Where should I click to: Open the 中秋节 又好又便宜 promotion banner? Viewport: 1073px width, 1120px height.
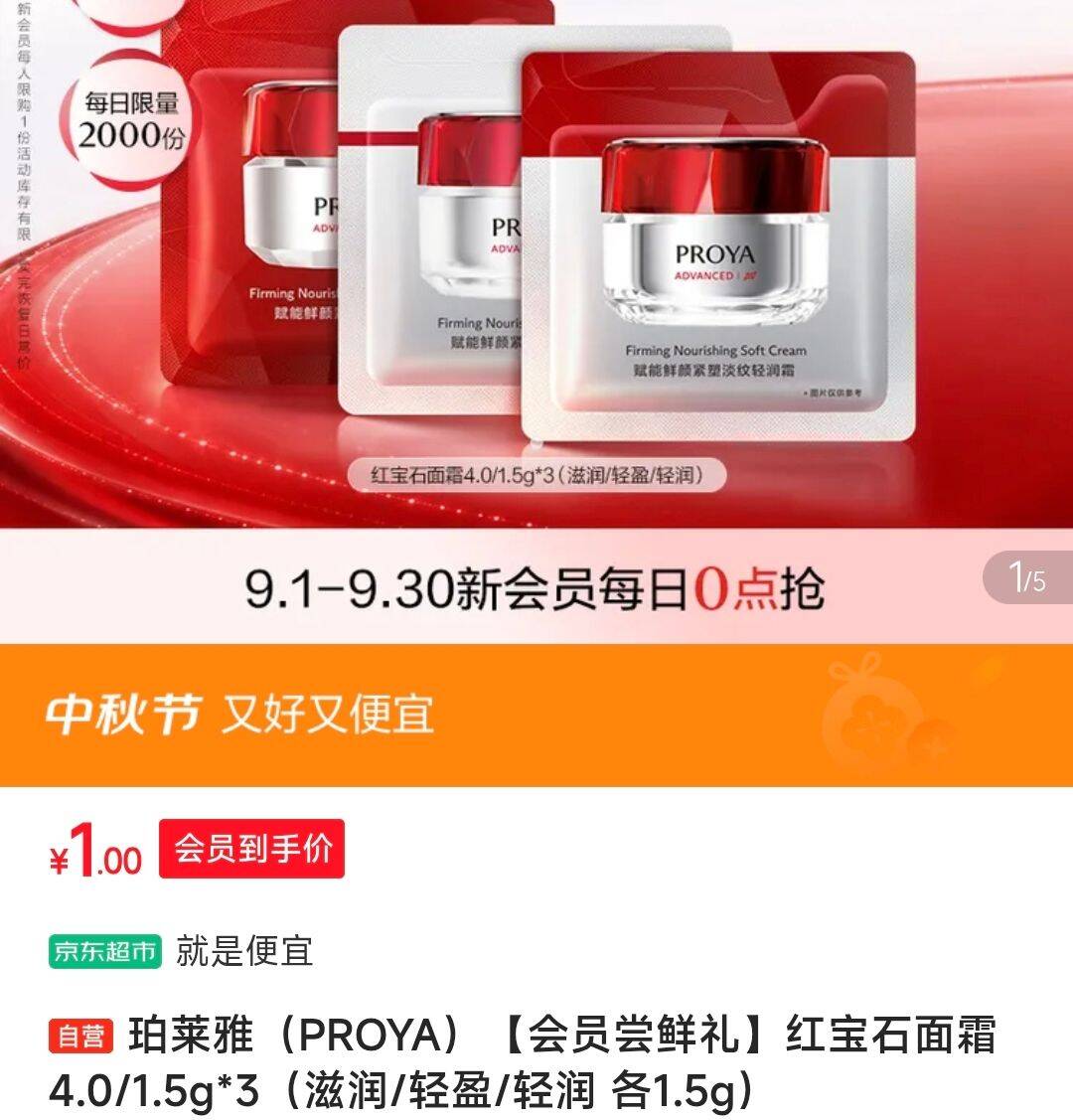tap(536, 715)
